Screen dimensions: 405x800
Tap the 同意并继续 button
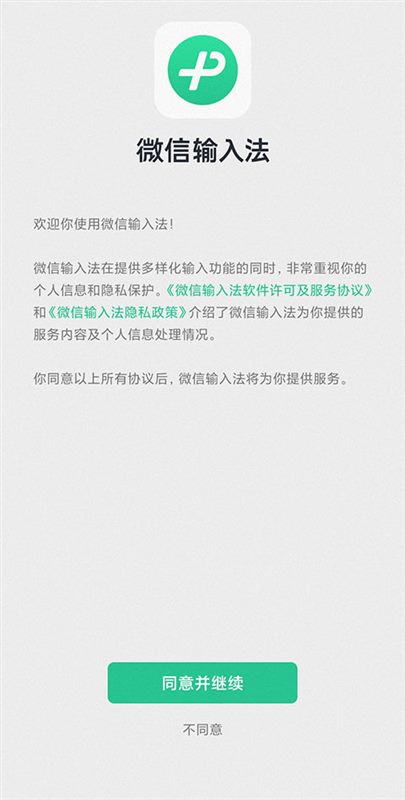tap(202, 683)
